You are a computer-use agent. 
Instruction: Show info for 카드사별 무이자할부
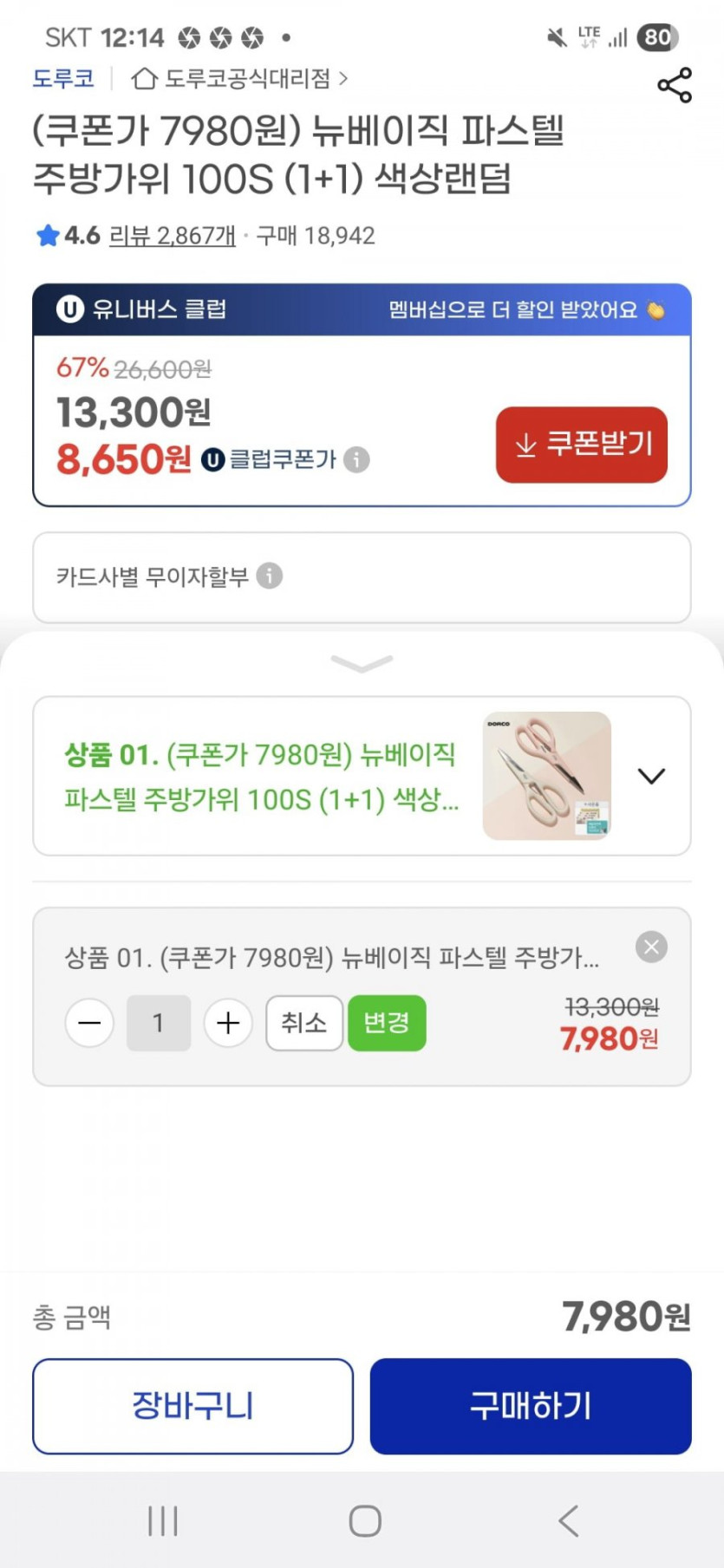[x=270, y=576]
